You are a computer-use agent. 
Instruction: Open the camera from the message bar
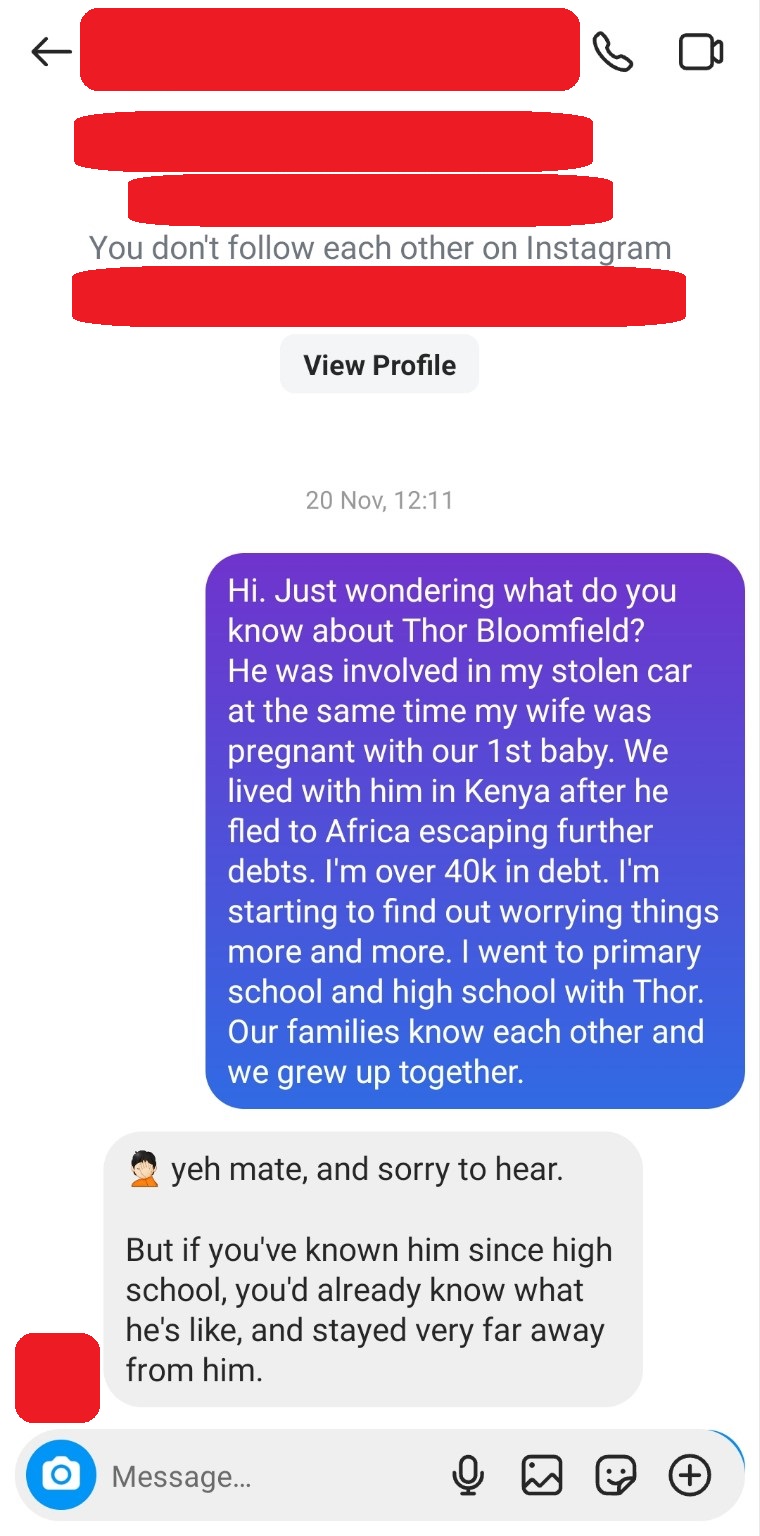61,1475
